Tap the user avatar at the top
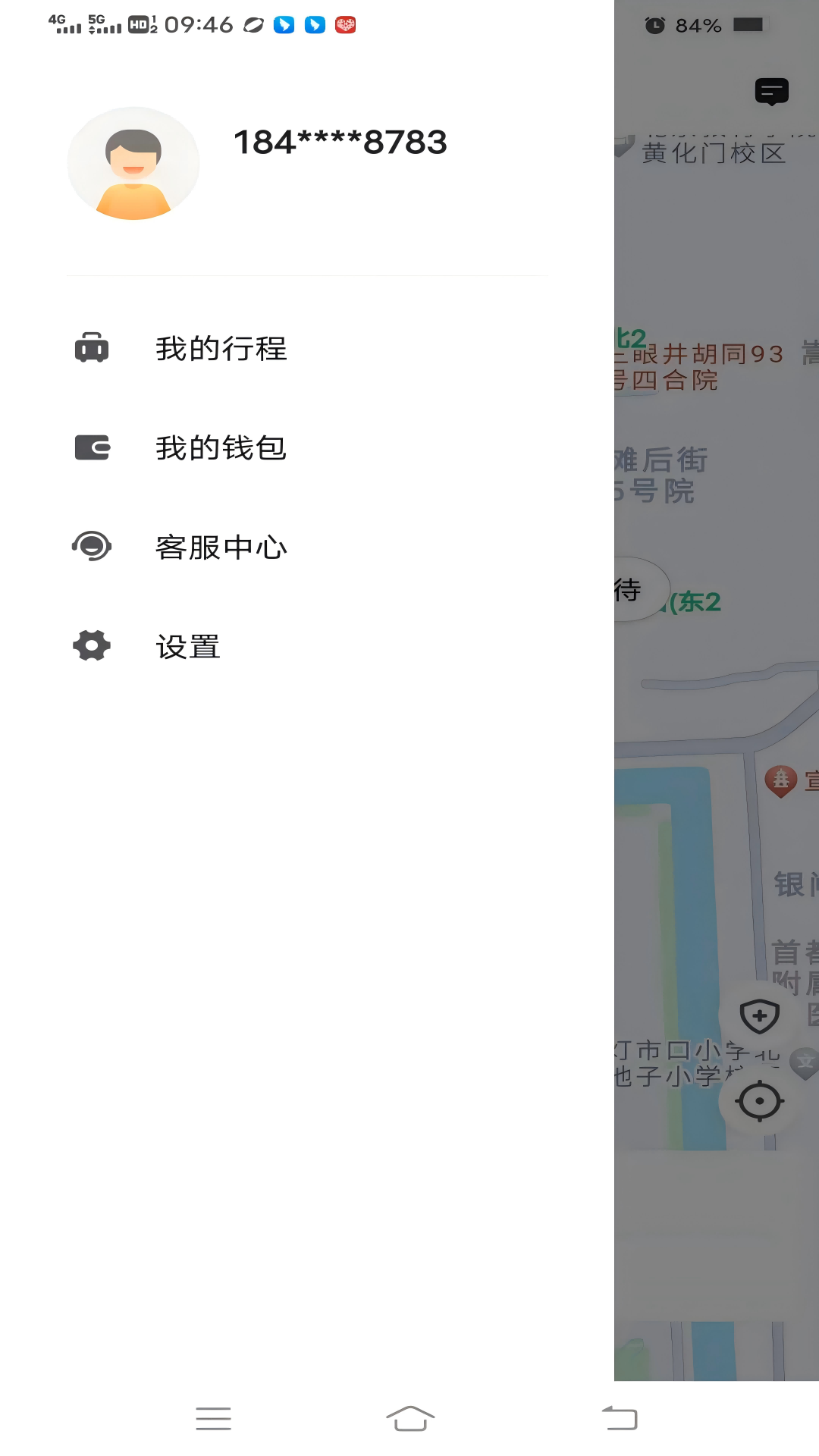819x1456 pixels. click(x=132, y=162)
